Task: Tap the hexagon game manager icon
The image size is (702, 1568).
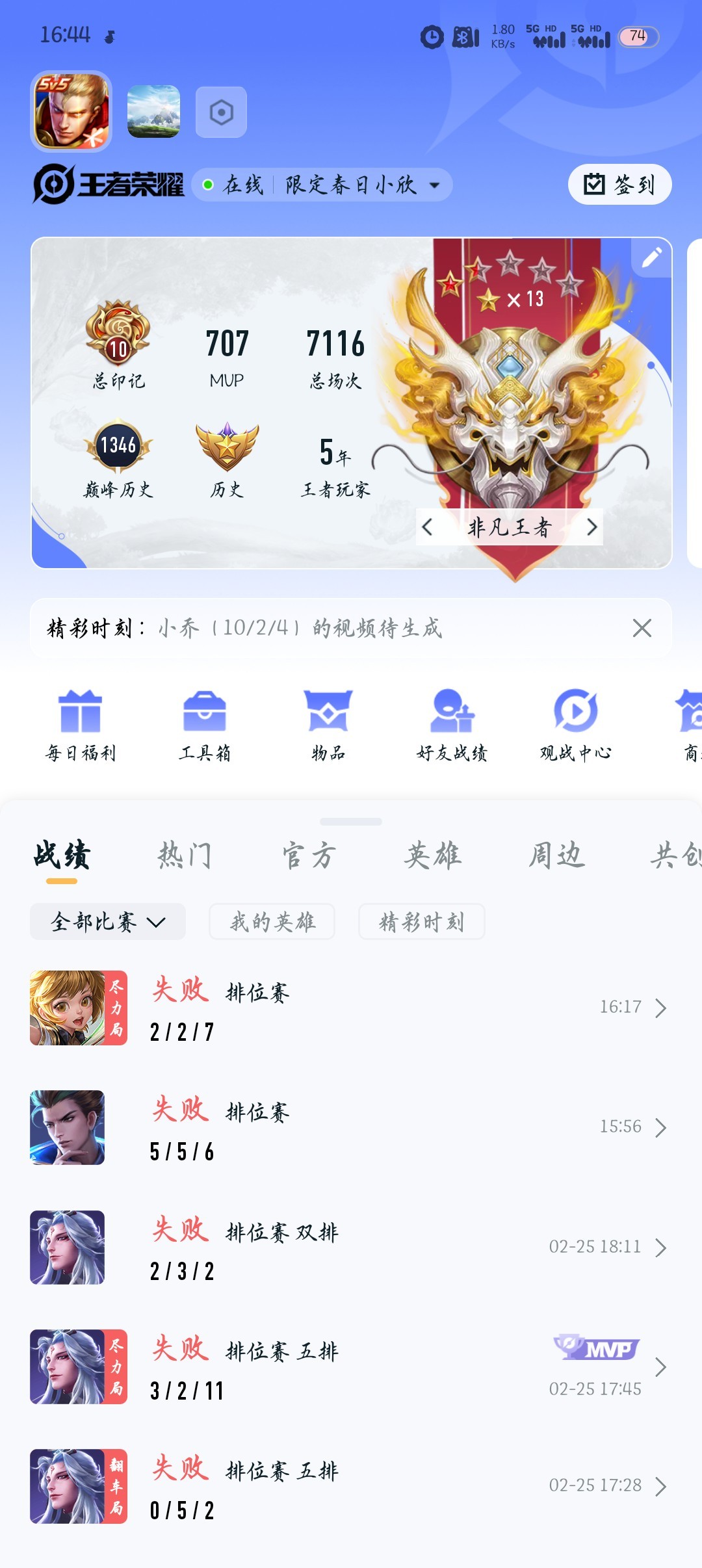Action: click(221, 112)
